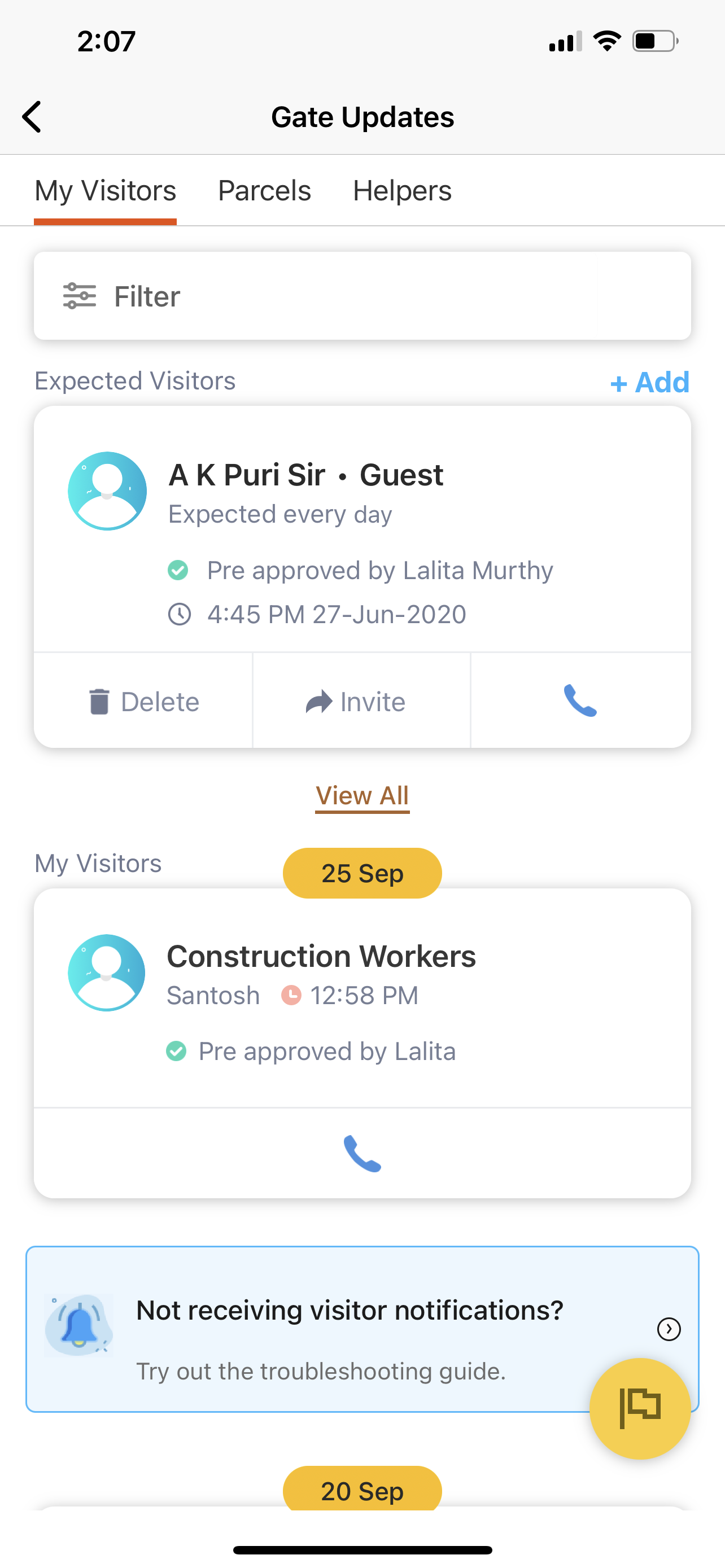Switch to the Parcels tab
Screen dimensions: 725x1568
coord(264,191)
